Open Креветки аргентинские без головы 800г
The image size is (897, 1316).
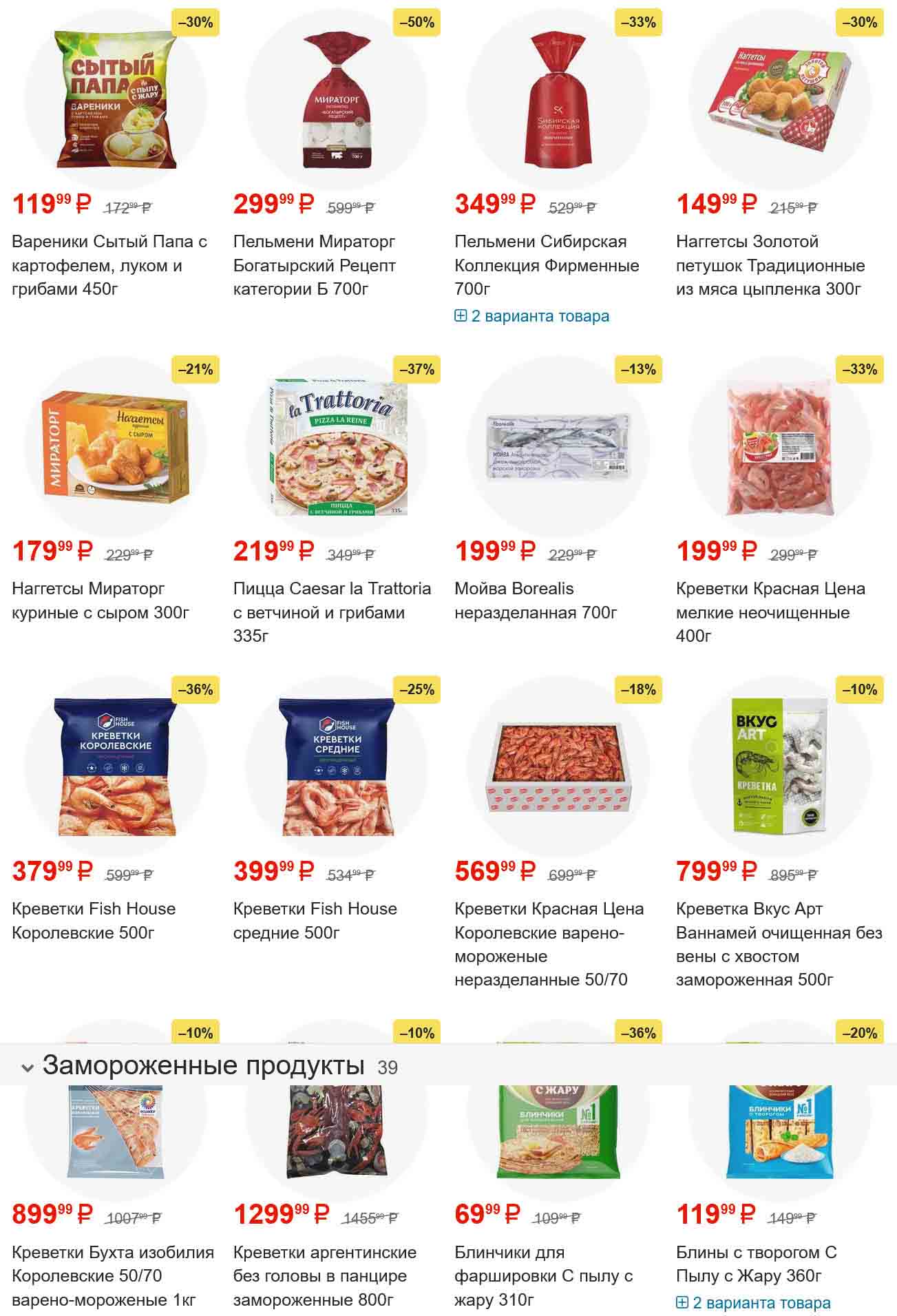point(324,1275)
